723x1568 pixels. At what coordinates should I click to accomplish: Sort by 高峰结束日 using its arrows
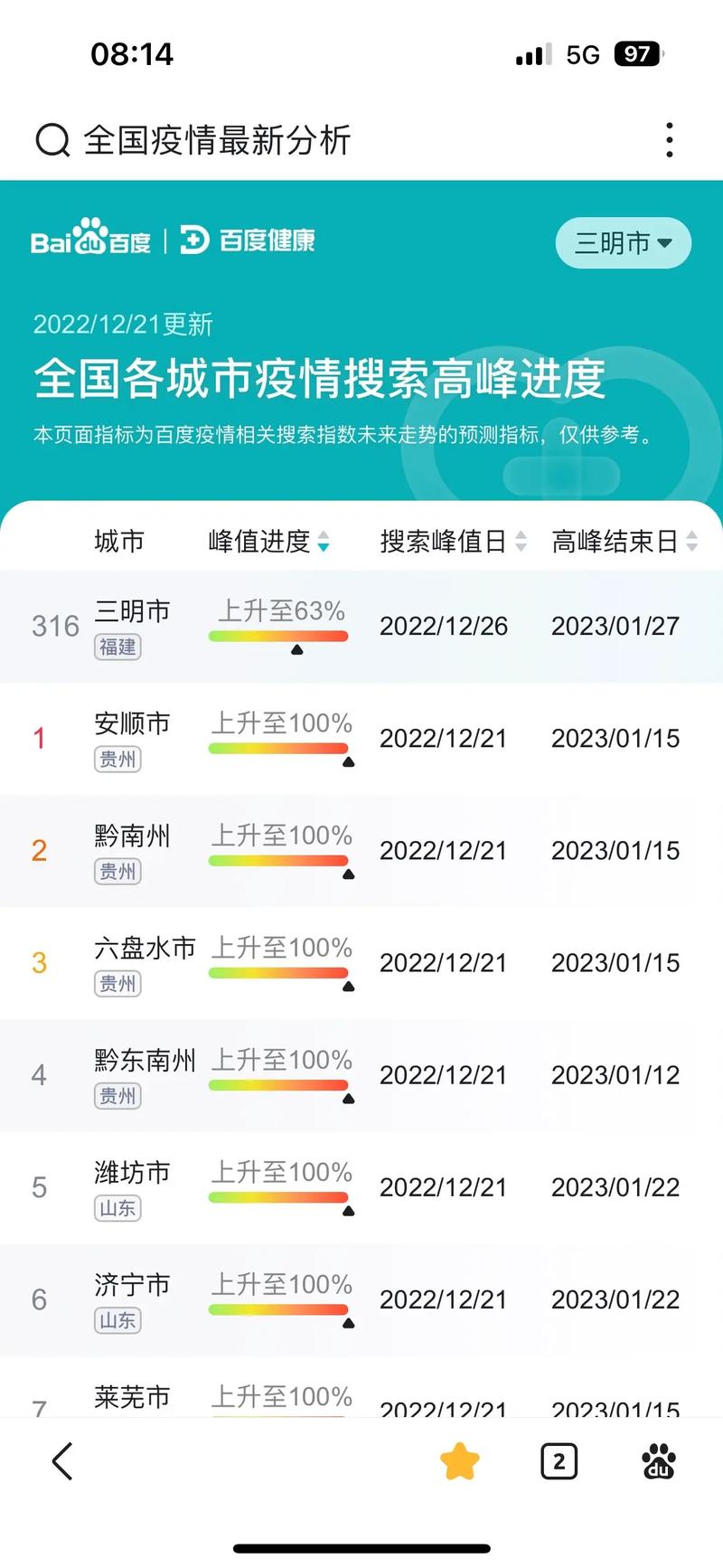[692, 541]
